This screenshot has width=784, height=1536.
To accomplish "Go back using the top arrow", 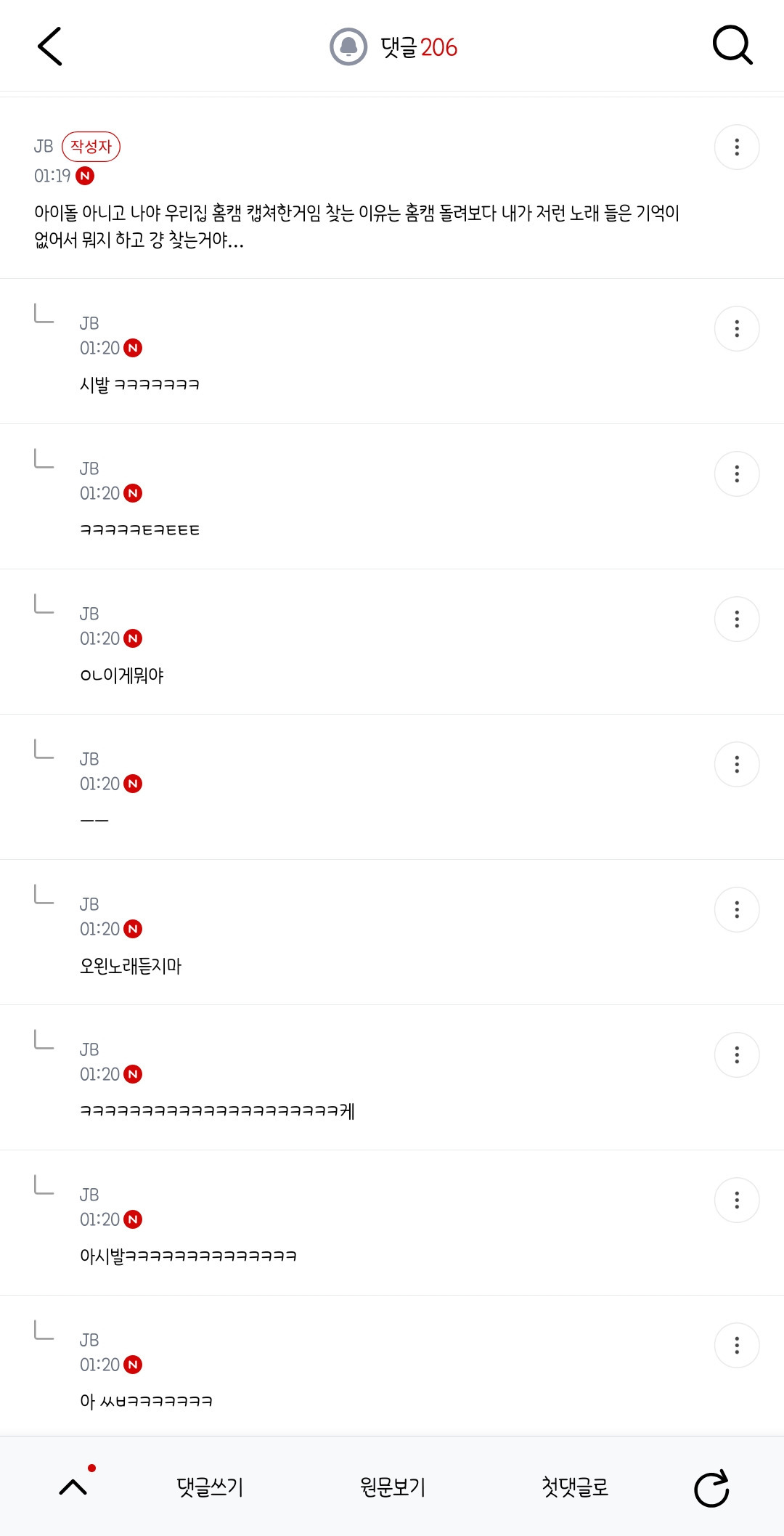I will pos(49,46).
